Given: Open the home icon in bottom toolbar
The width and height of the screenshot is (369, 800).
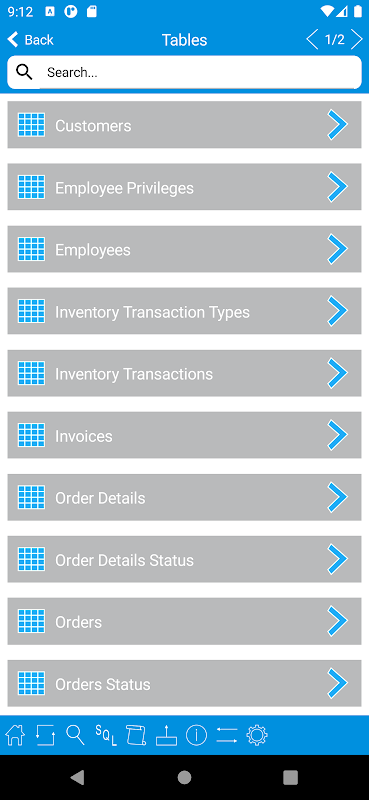Looking at the screenshot, I should tap(15, 735).
